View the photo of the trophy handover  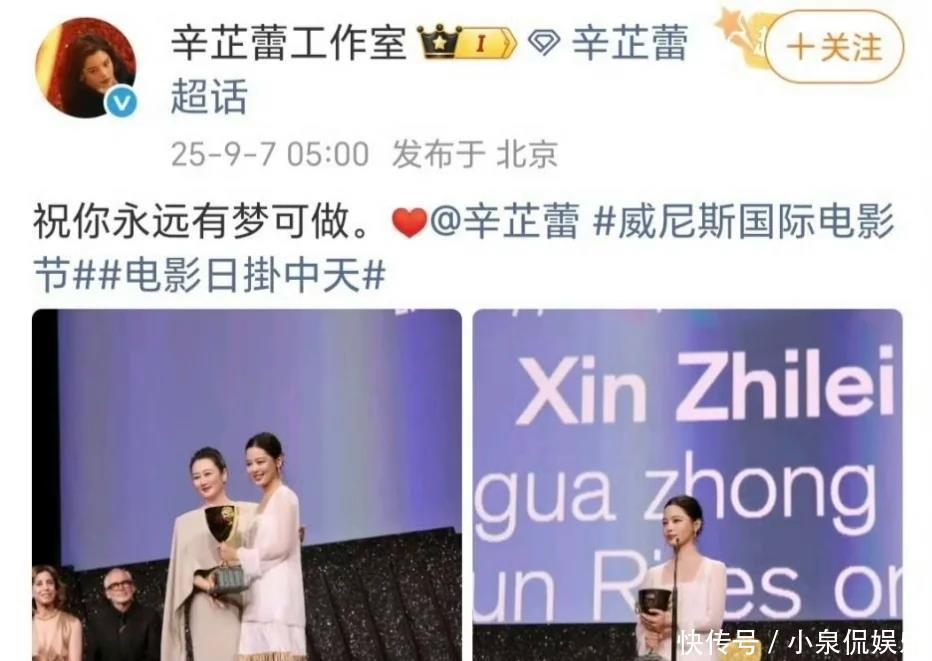pyautogui.click(x=246, y=484)
